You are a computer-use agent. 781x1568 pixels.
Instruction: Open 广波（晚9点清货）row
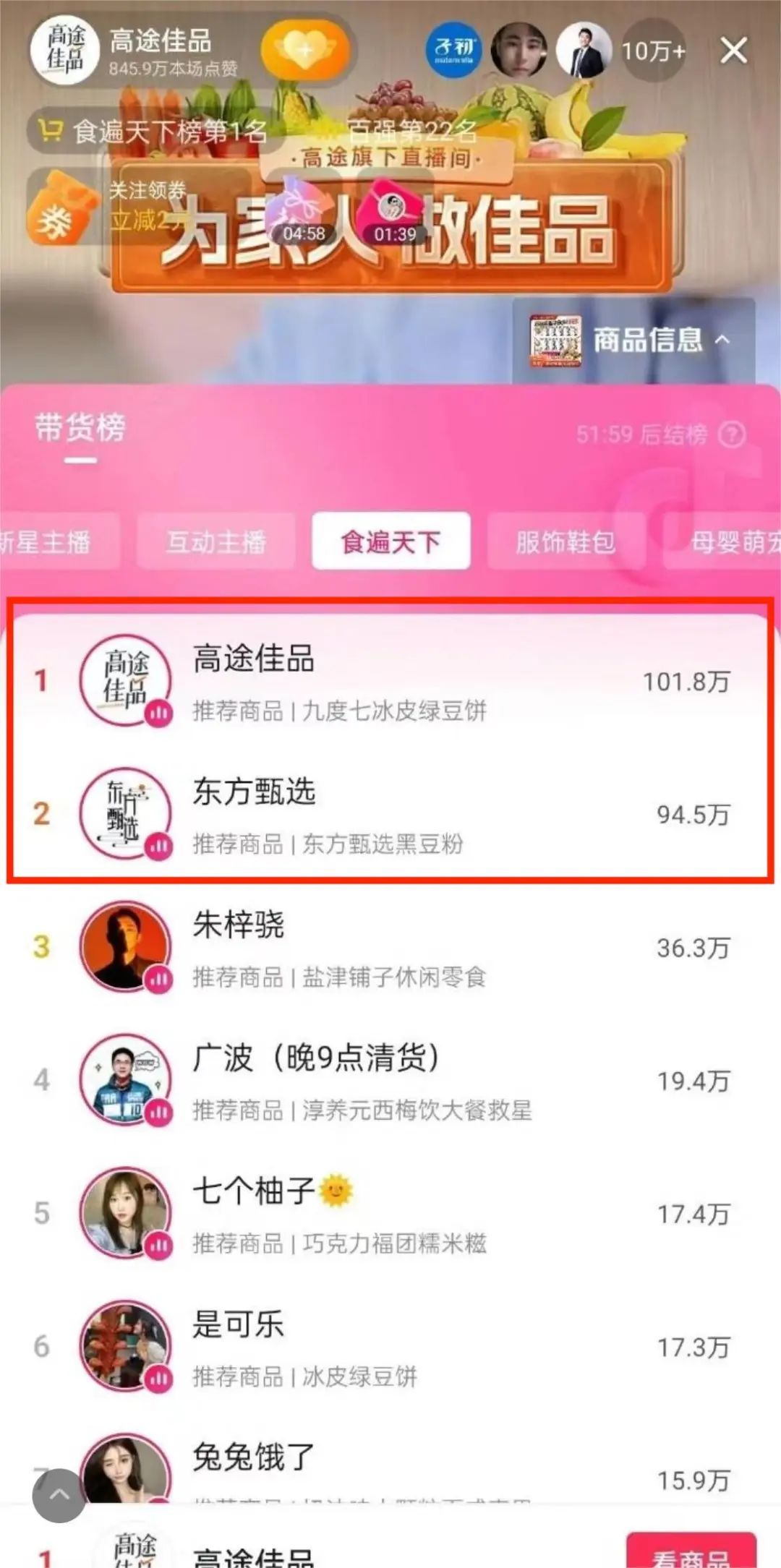390,1081
